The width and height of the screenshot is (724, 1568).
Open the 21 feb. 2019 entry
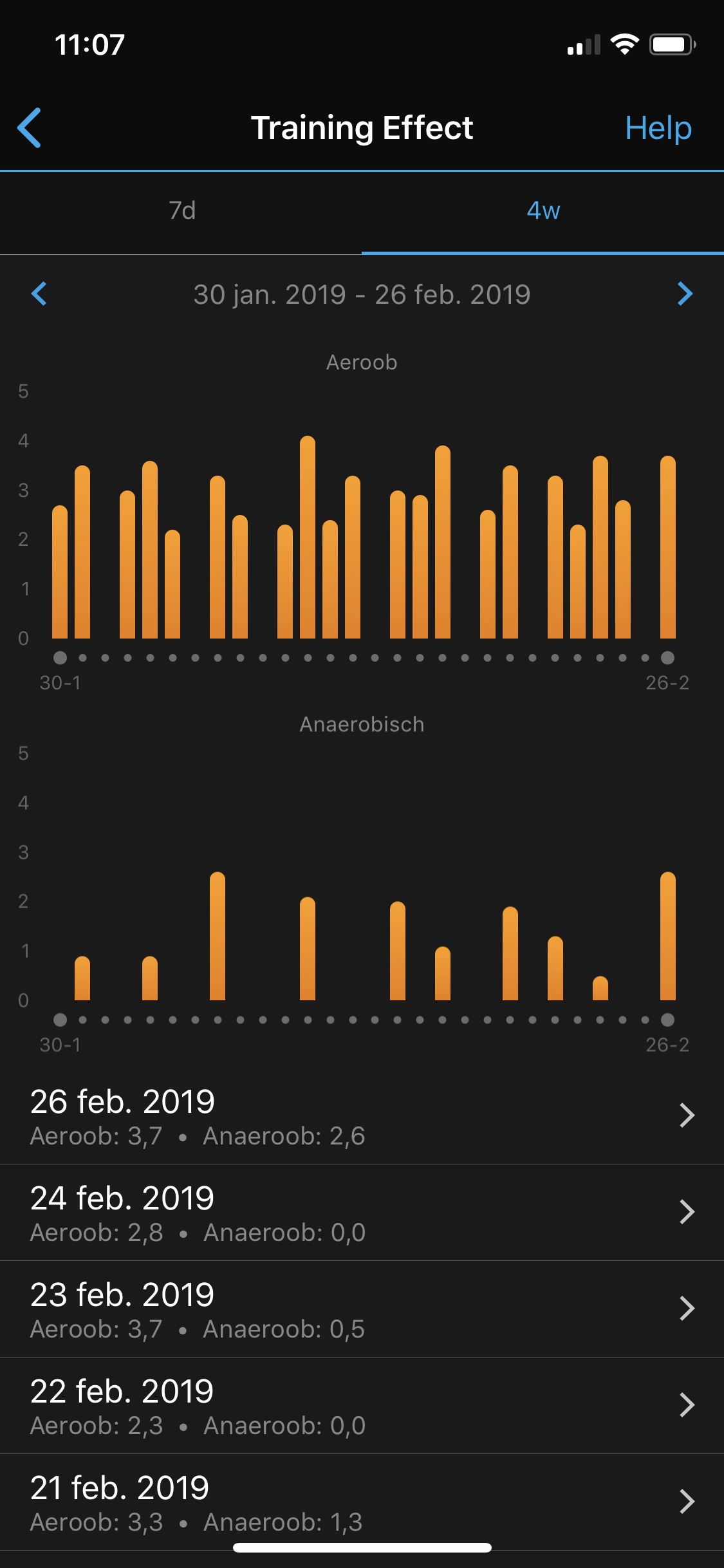362,1502
